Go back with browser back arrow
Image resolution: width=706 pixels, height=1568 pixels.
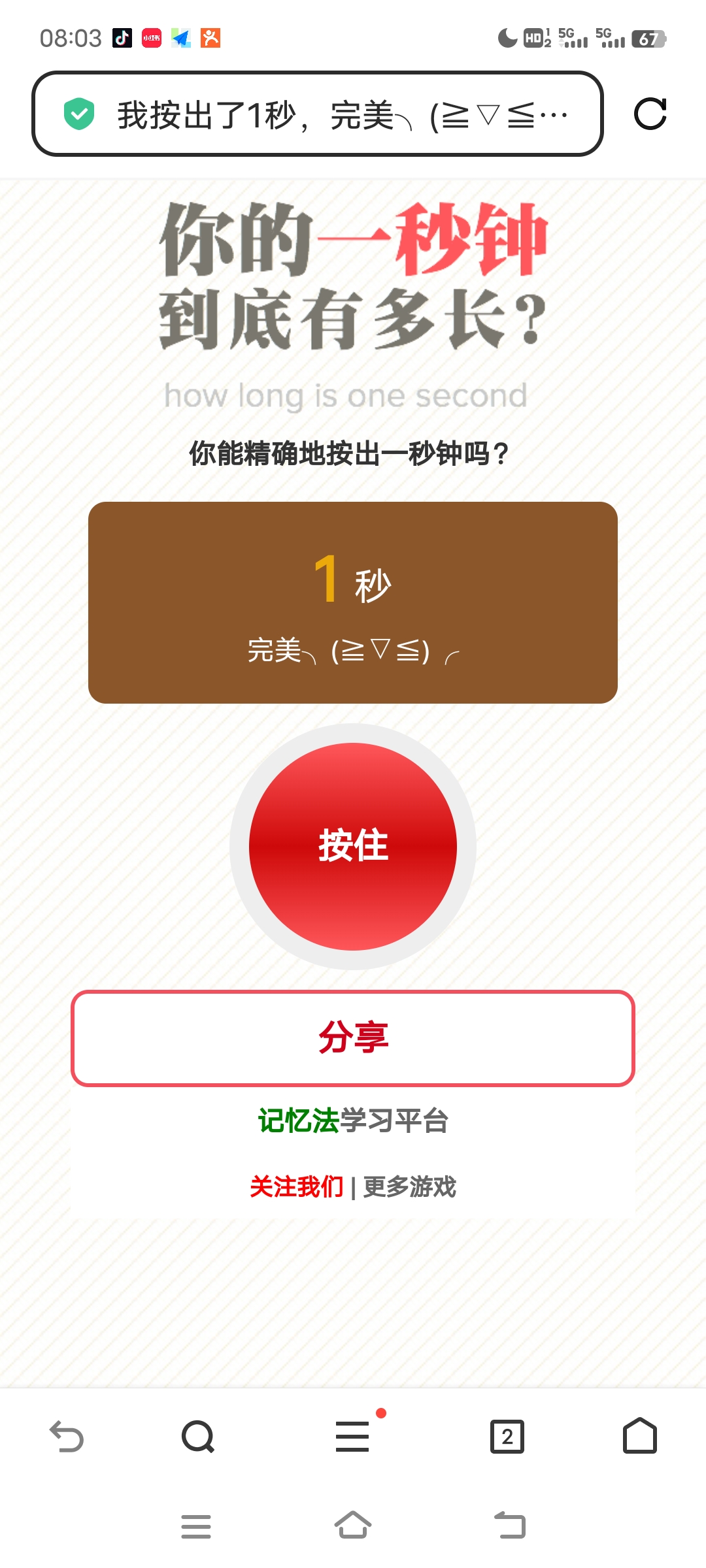pos(67,1437)
